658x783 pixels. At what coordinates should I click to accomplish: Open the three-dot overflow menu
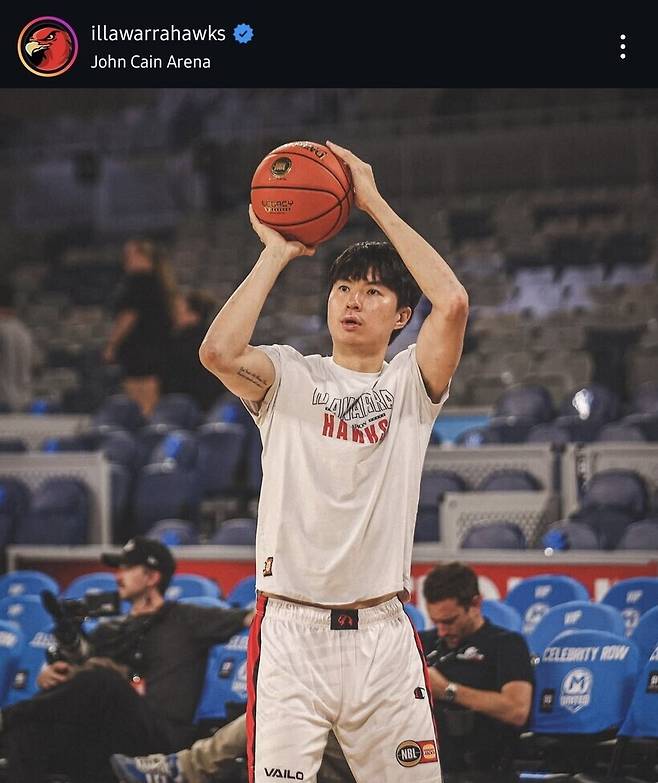coord(622,46)
